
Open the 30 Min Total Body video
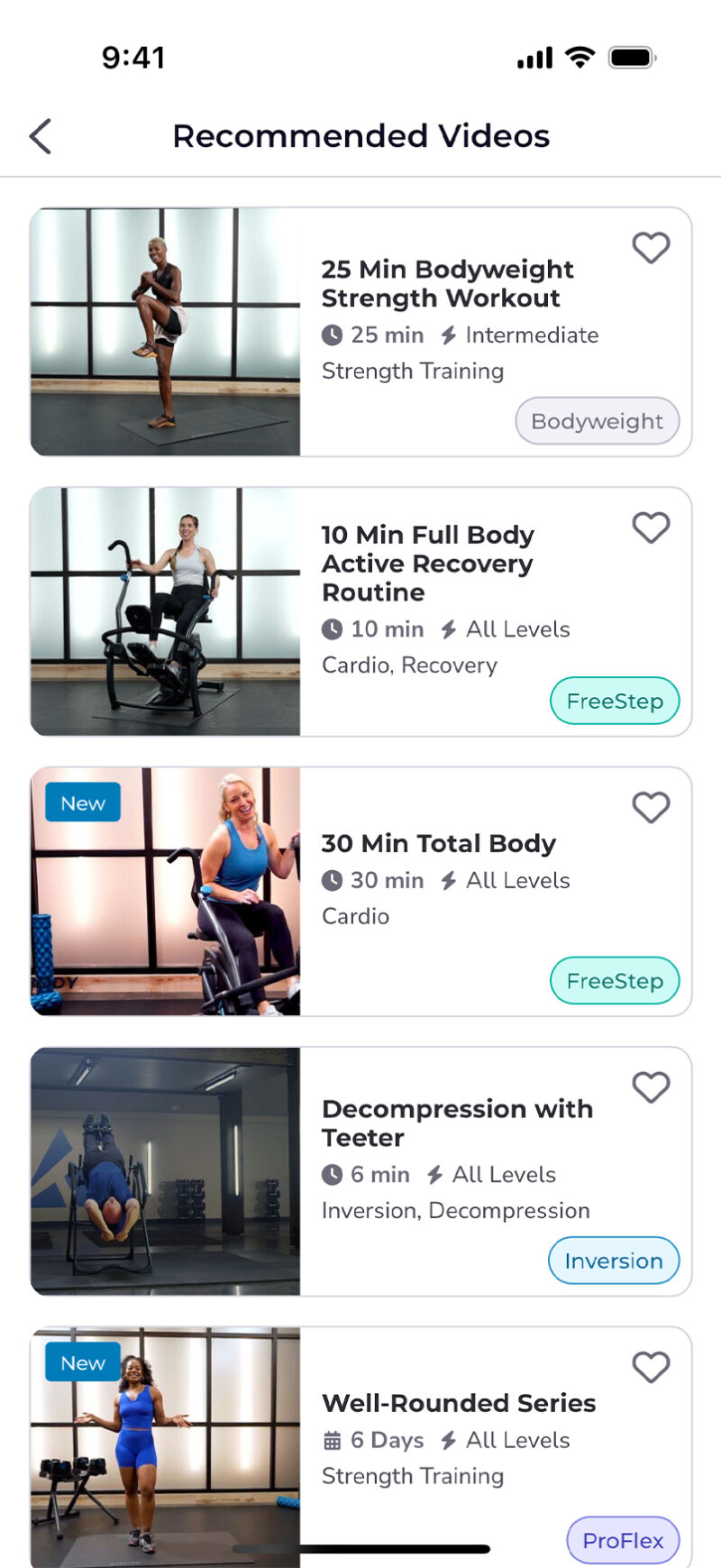438,844
